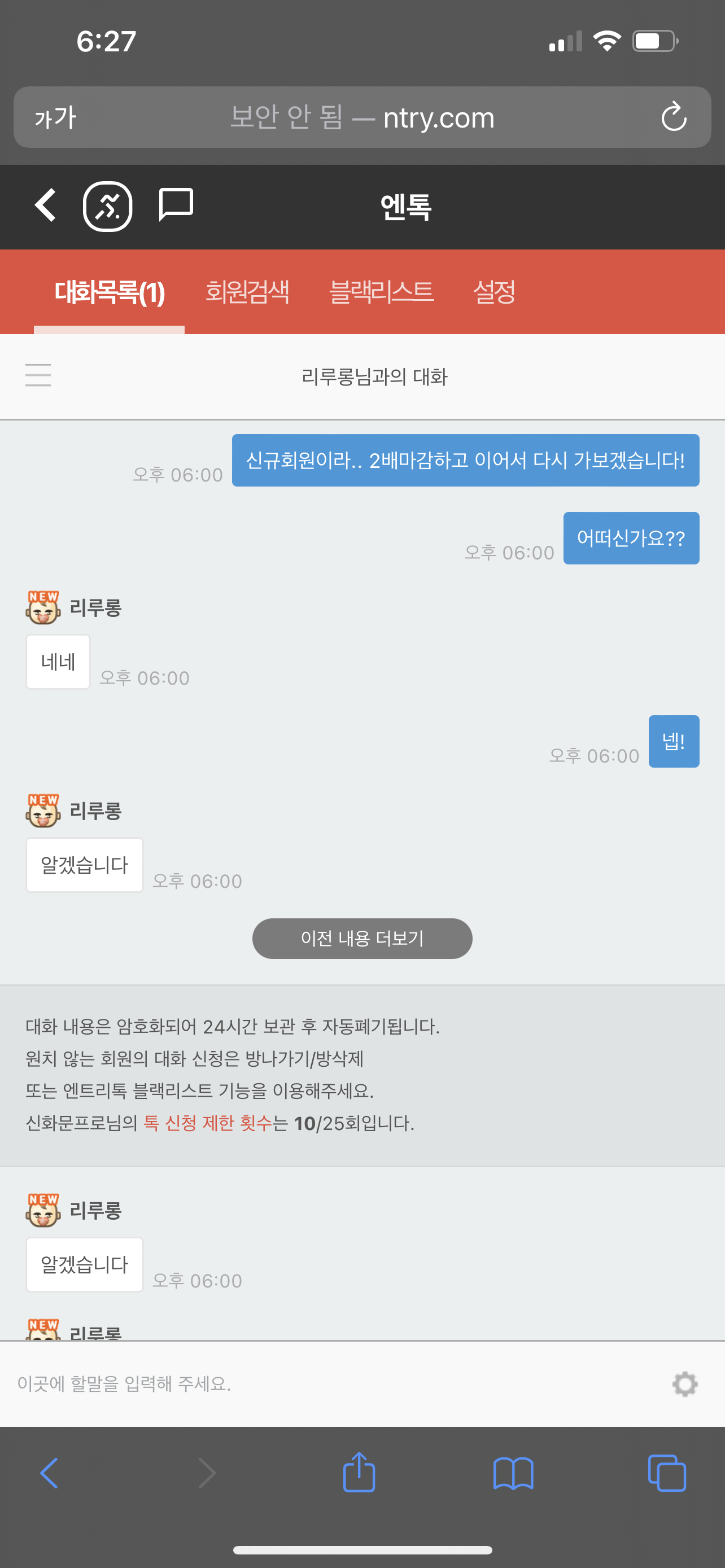Open the 블랙리스트 tab
This screenshot has width=725, height=1568.
click(x=381, y=292)
